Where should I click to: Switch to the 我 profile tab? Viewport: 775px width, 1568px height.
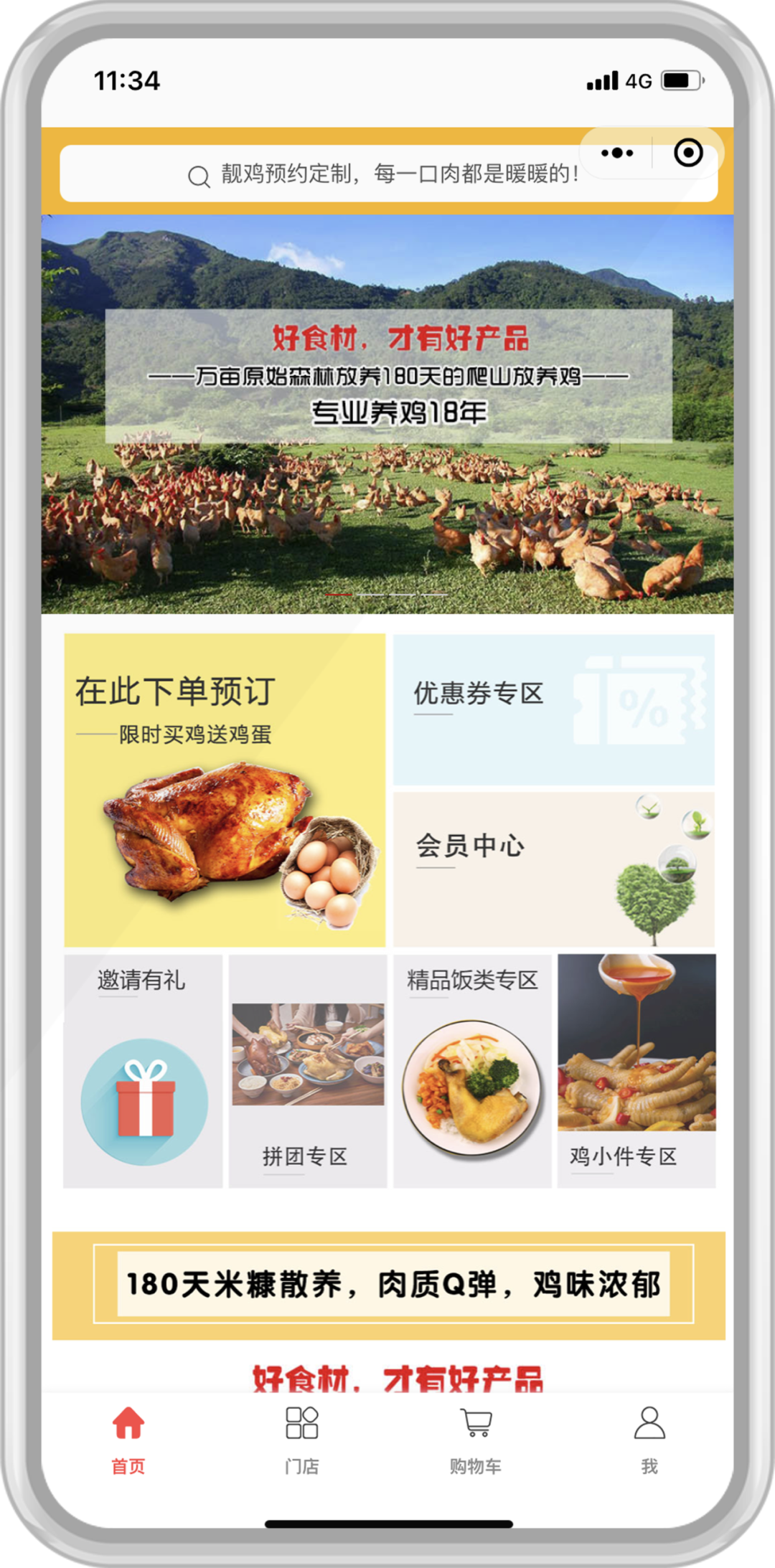point(649,1440)
